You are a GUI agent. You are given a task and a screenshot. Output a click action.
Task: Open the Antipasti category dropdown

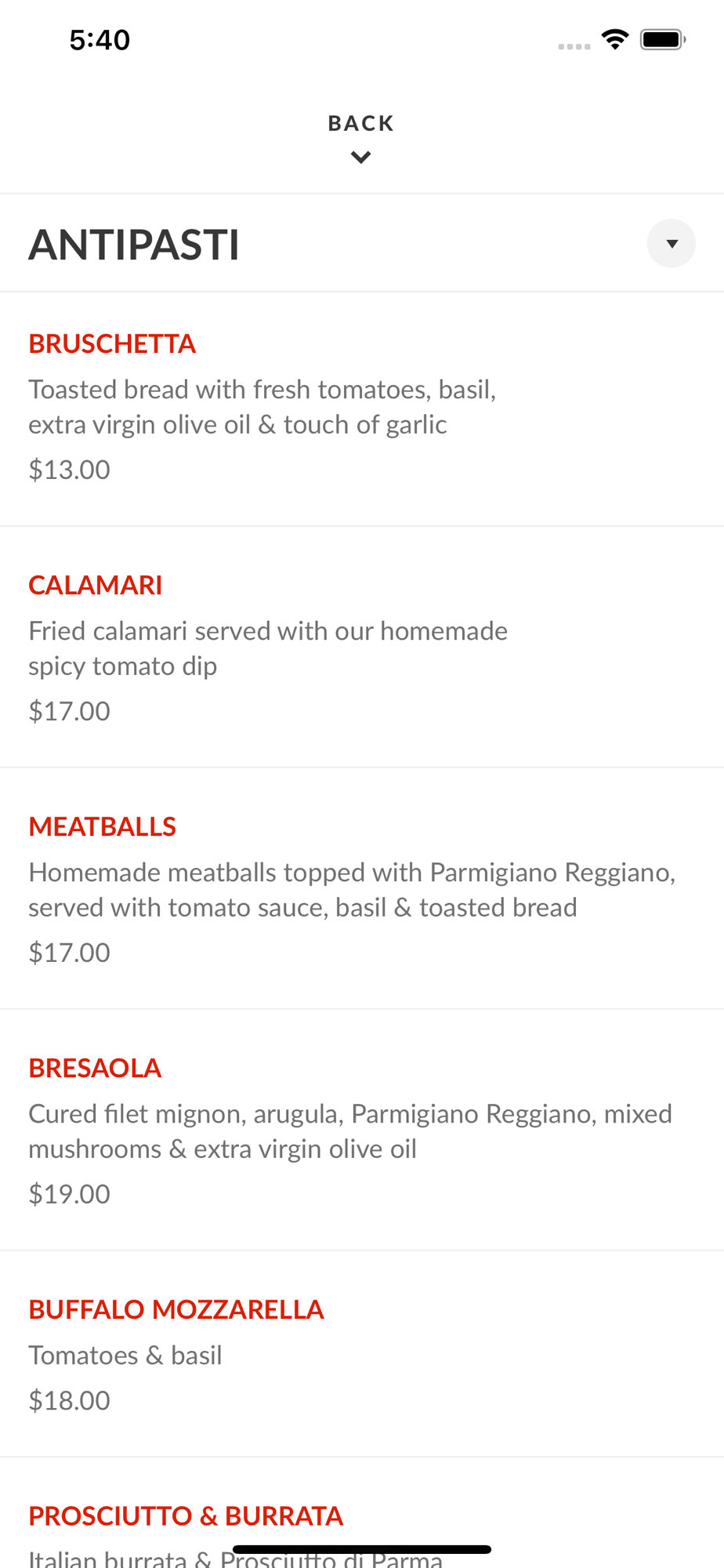click(x=671, y=244)
